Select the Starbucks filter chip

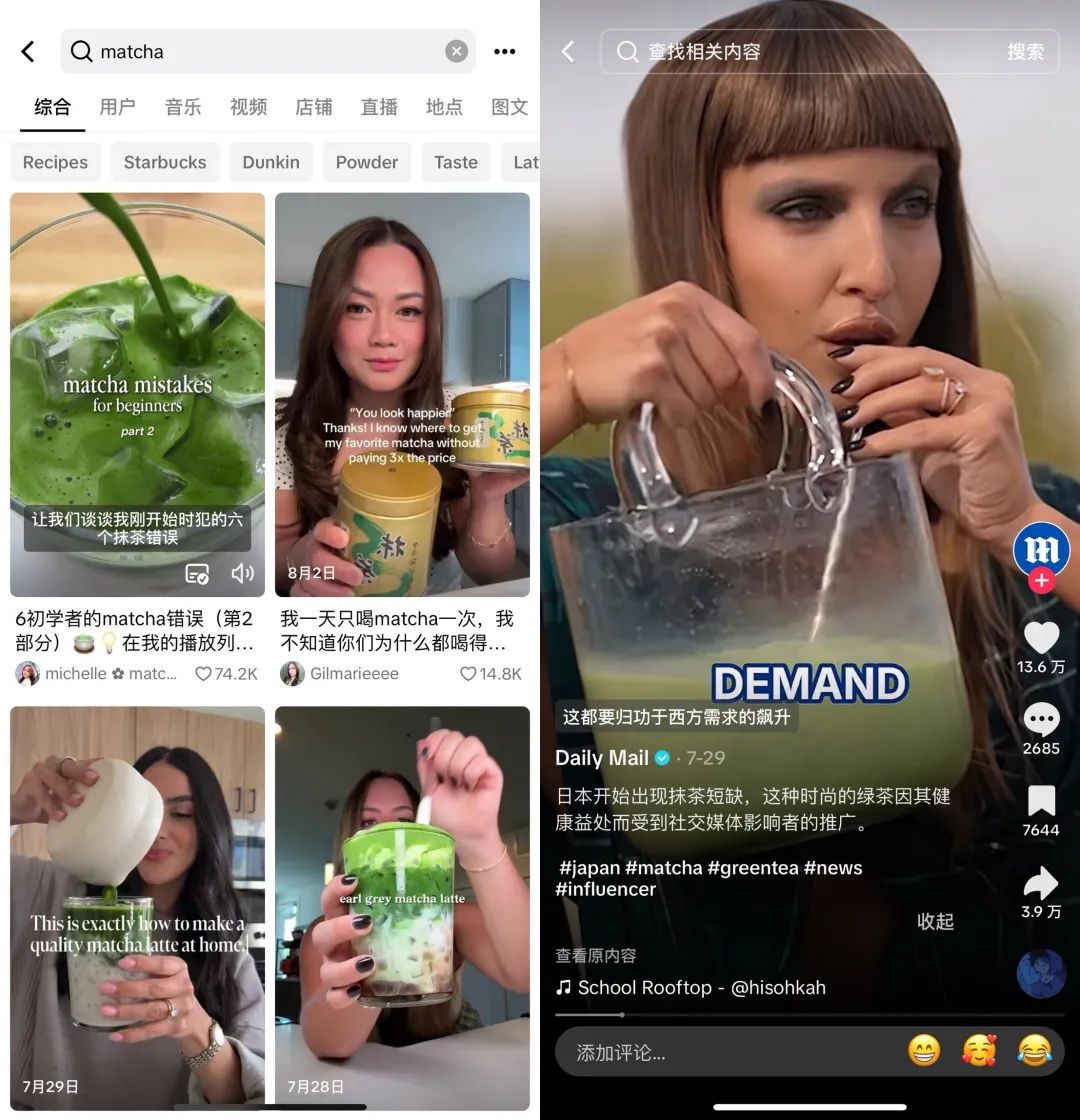(x=165, y=162)
